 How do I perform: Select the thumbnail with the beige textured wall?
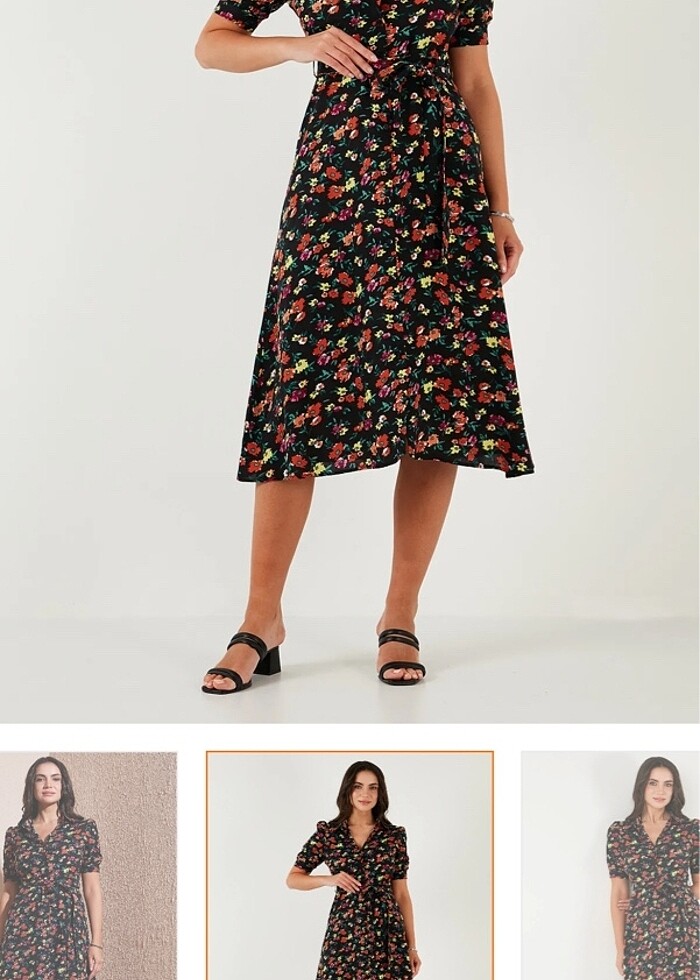pyautogui.click(x=88, y=866)
